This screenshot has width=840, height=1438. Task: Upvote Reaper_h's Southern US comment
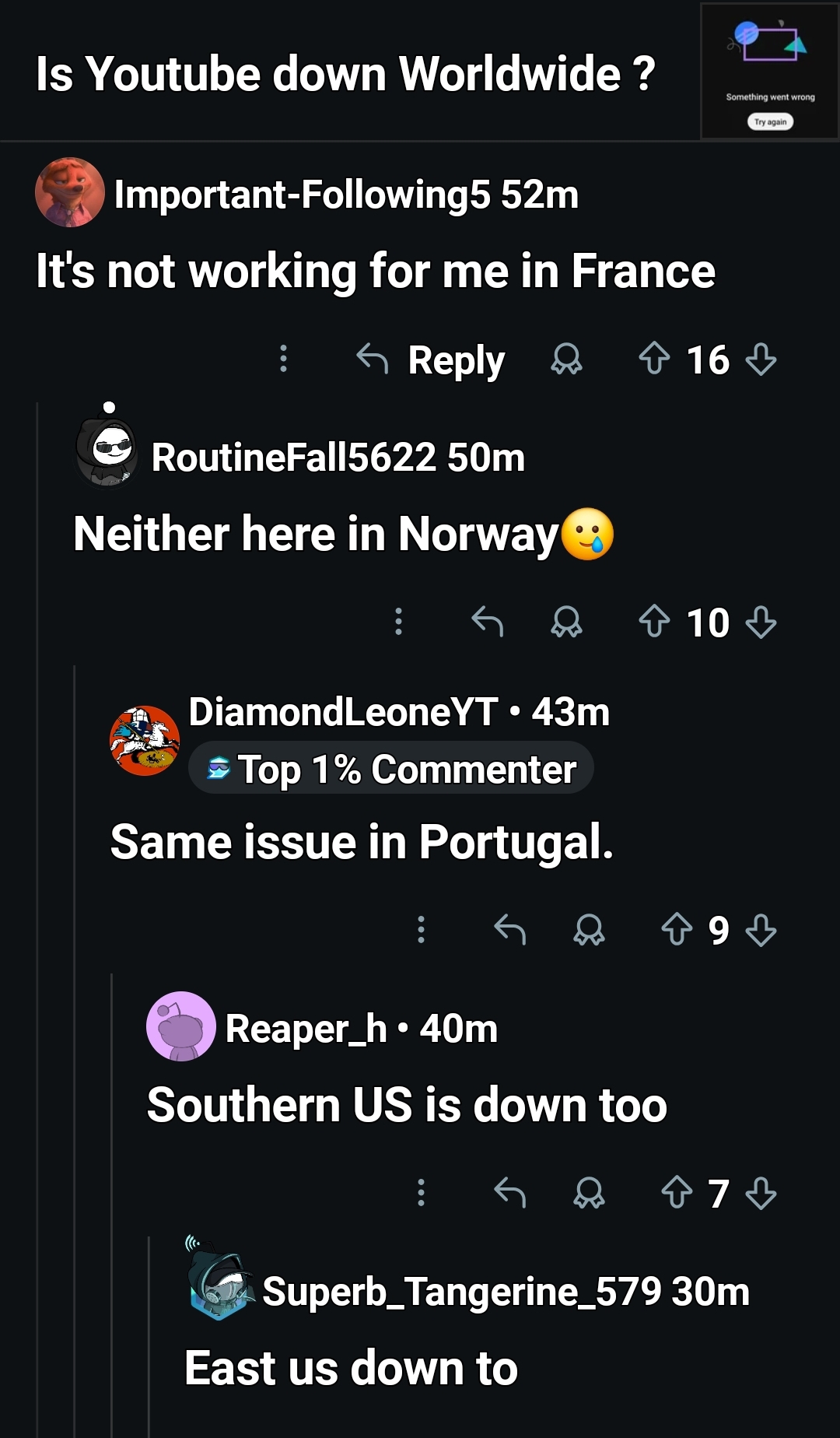(677, 1192)
